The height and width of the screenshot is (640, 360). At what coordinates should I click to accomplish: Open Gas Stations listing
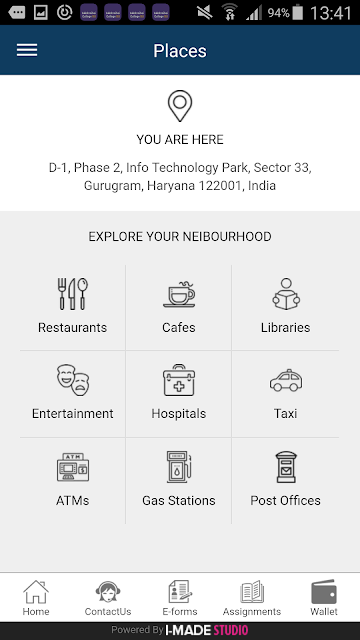point(179,481)
